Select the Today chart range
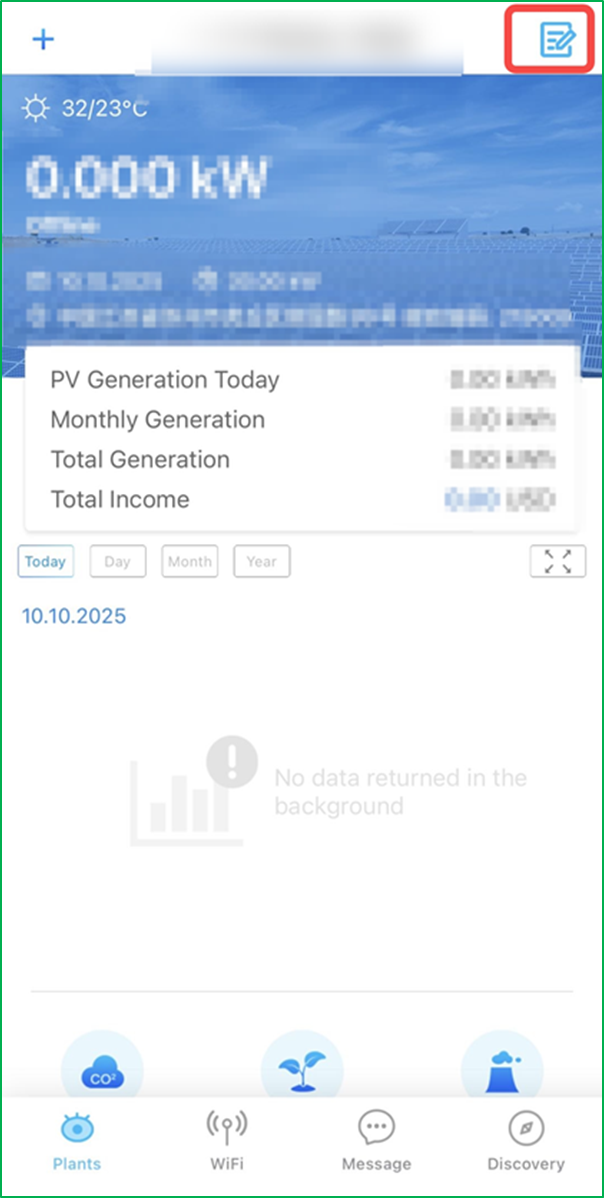 (45, 562)
